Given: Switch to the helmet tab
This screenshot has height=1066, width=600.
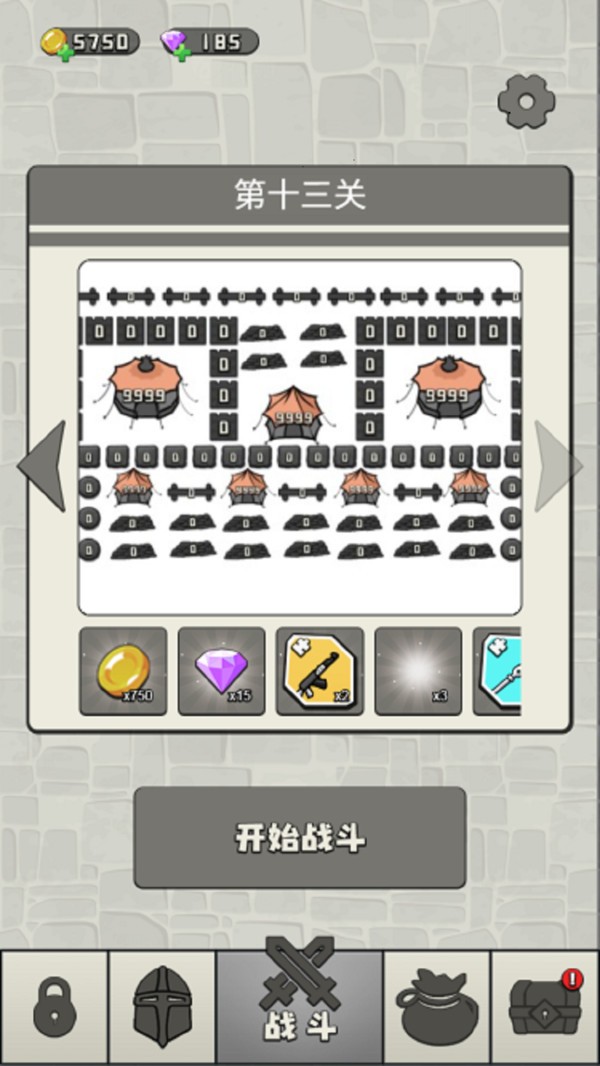Looking at the screenshot, I should (162, 1008).
